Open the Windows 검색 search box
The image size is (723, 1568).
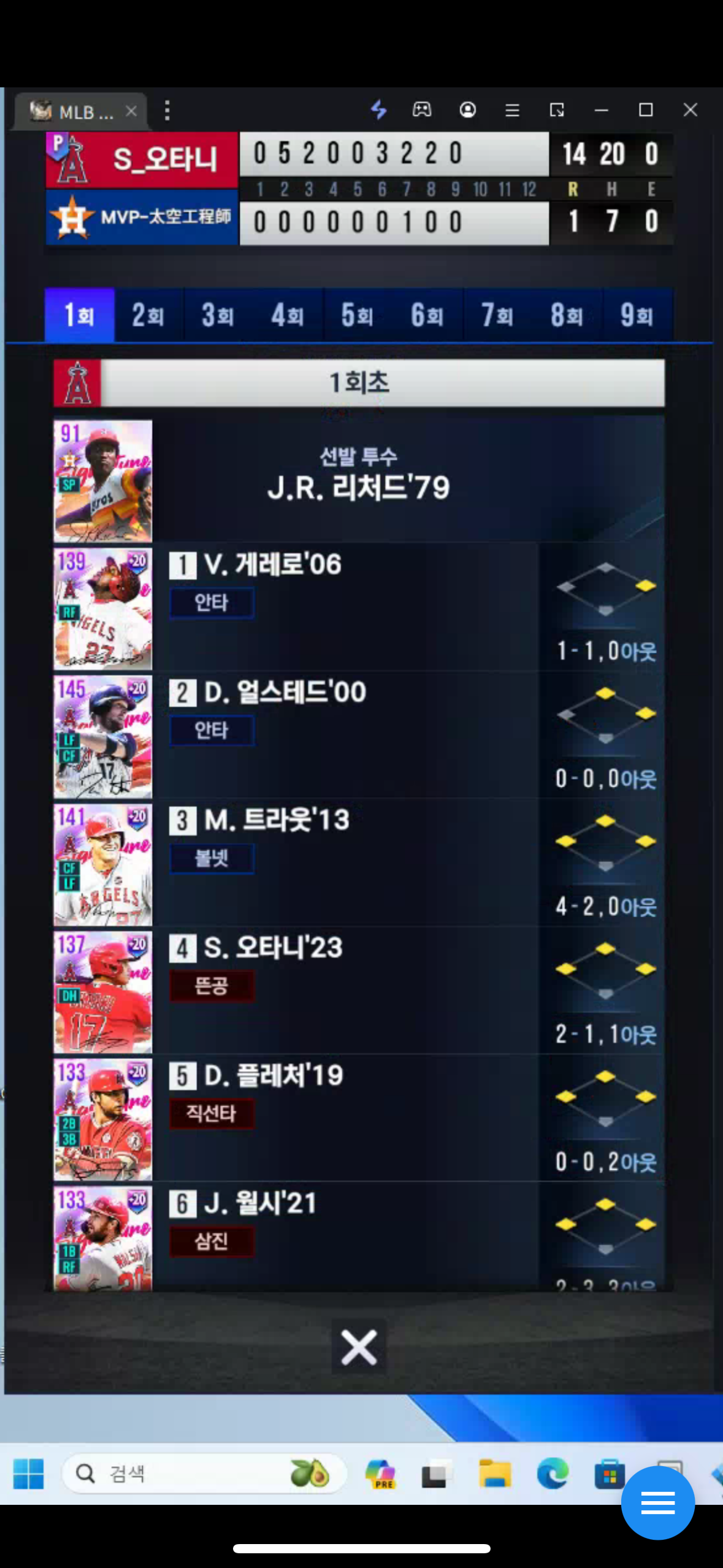(x=184, y=1474)
